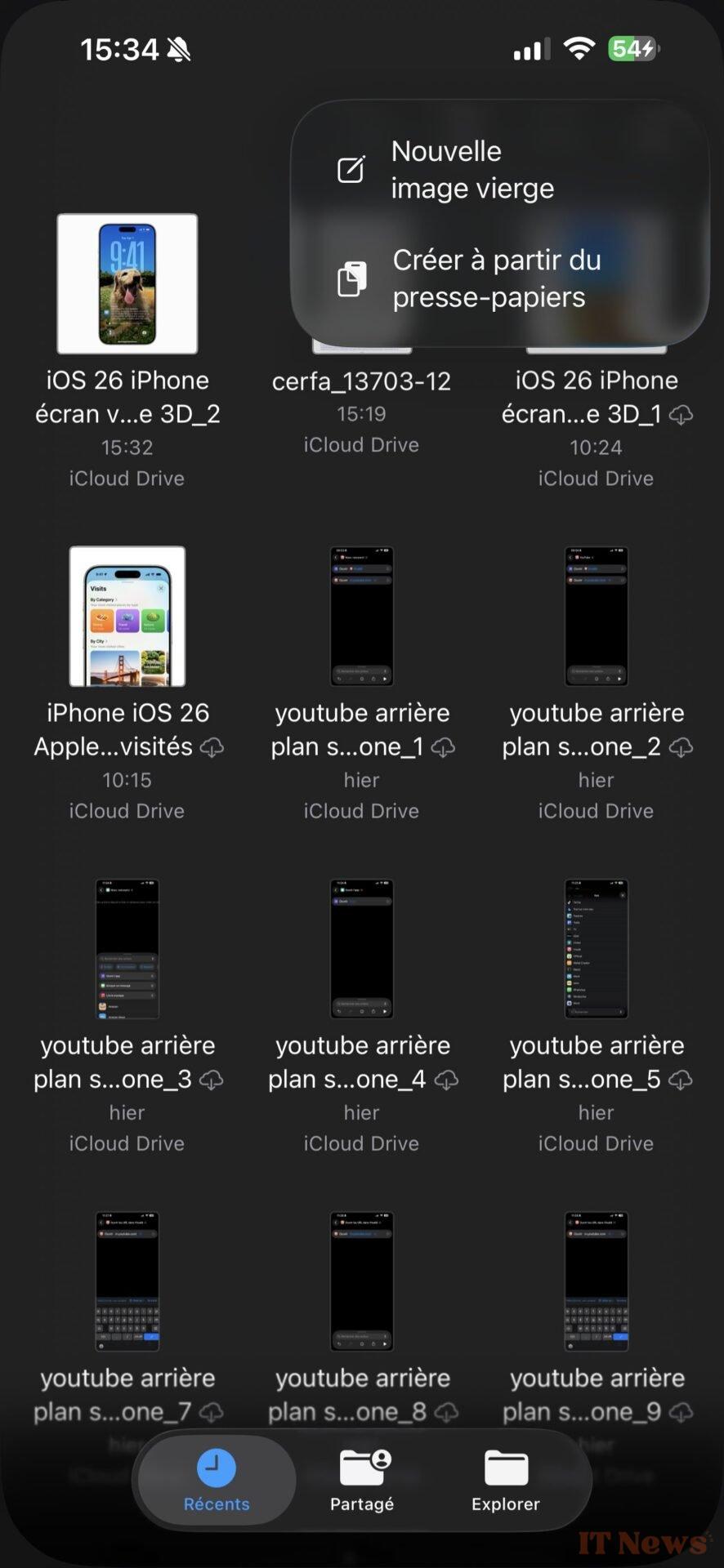Open youtube arrière plan one_8 image
This screenshot has width=724, height=1568.
361,1281
